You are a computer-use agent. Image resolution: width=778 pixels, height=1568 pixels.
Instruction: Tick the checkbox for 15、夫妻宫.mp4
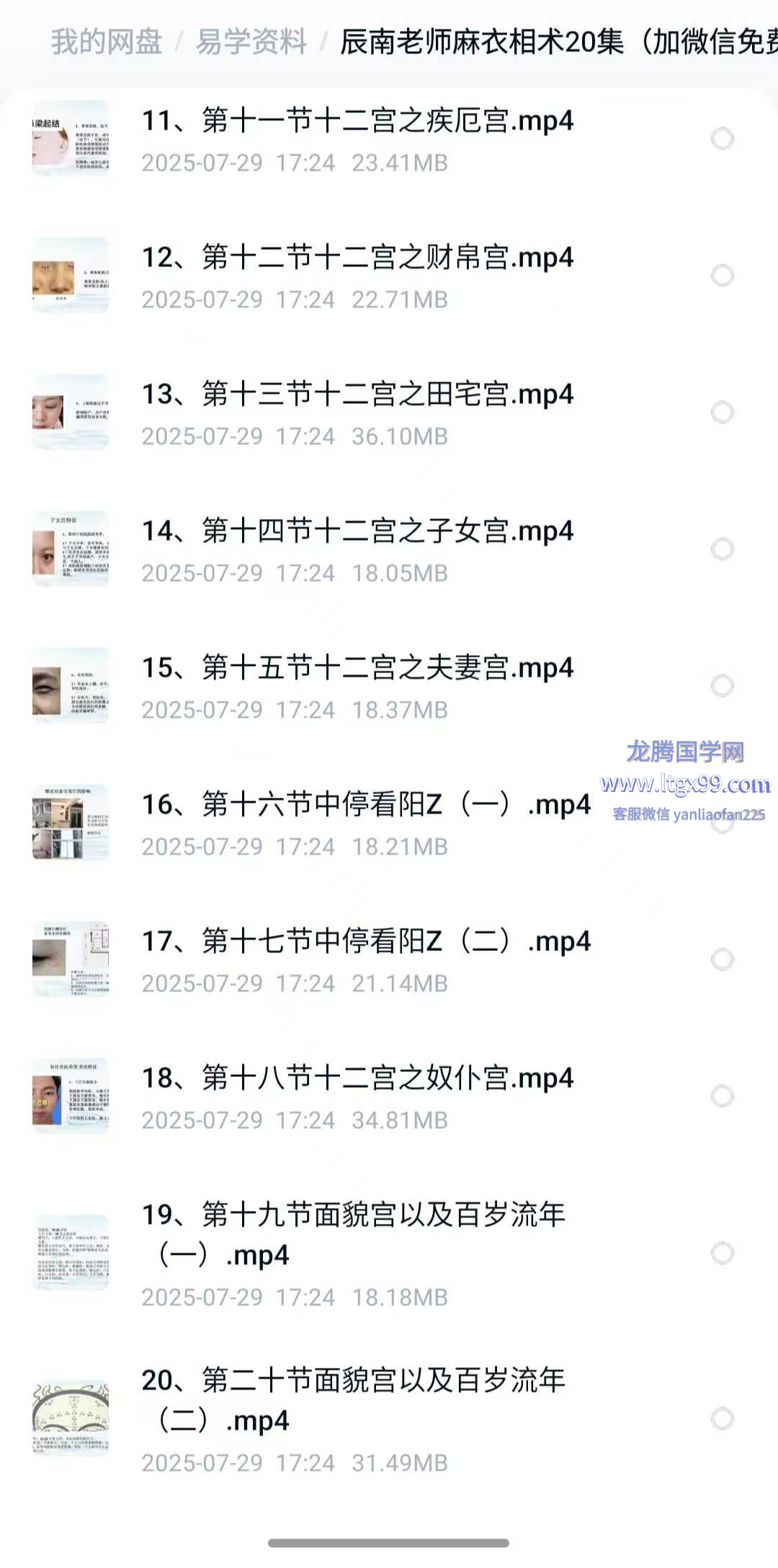click(722, 685)
